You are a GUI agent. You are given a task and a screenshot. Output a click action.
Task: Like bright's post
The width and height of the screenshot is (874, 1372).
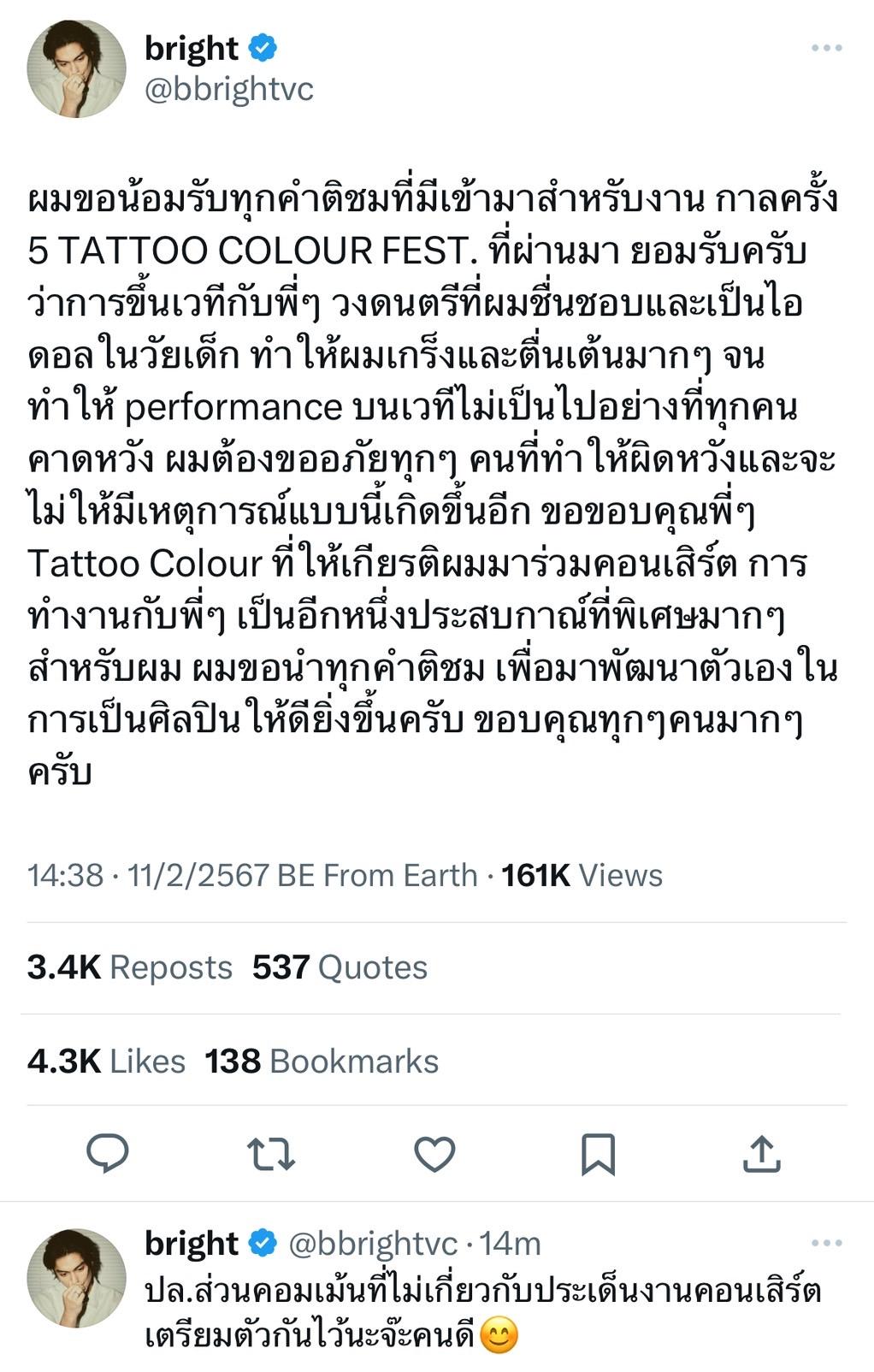tap(434, 1154)
